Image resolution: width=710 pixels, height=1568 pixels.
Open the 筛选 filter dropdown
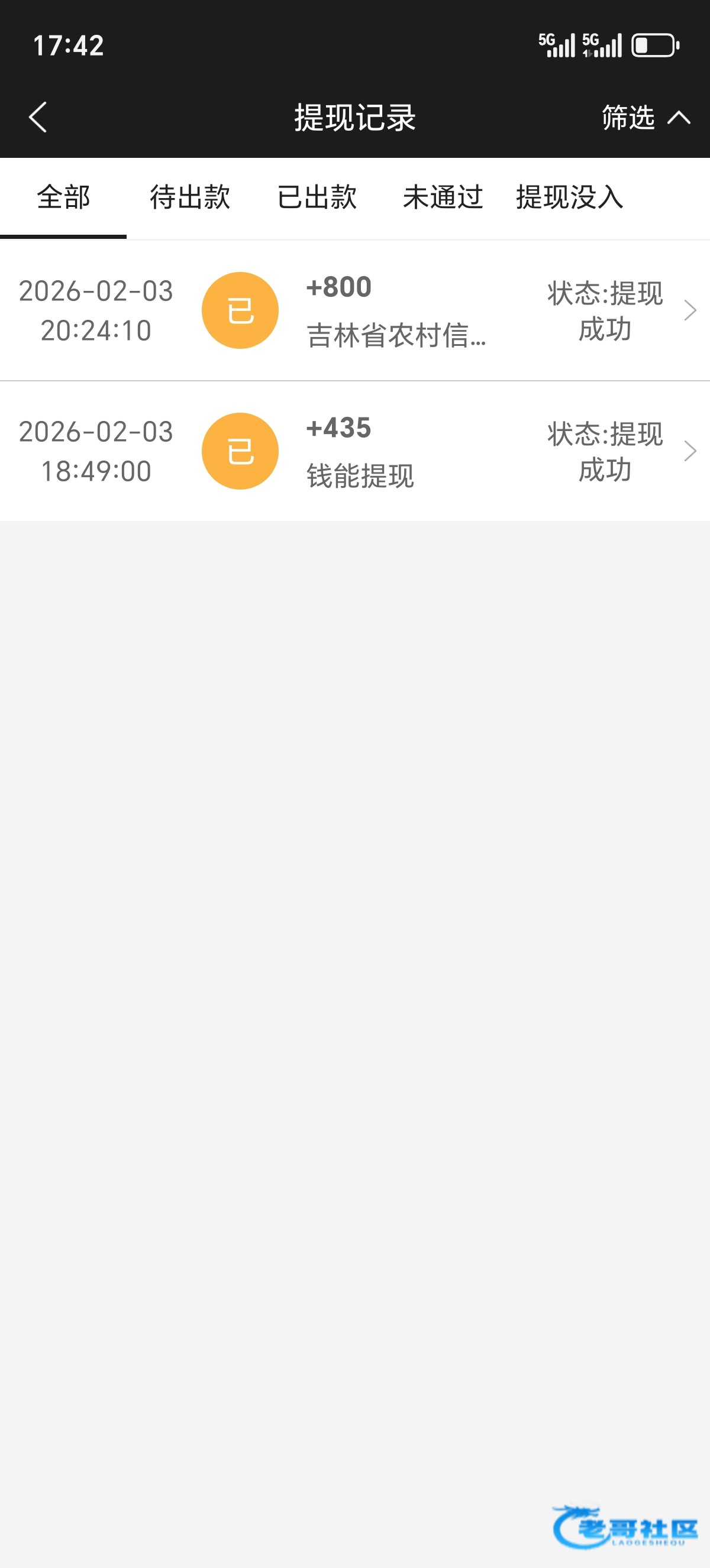click(x=644, y=117)
